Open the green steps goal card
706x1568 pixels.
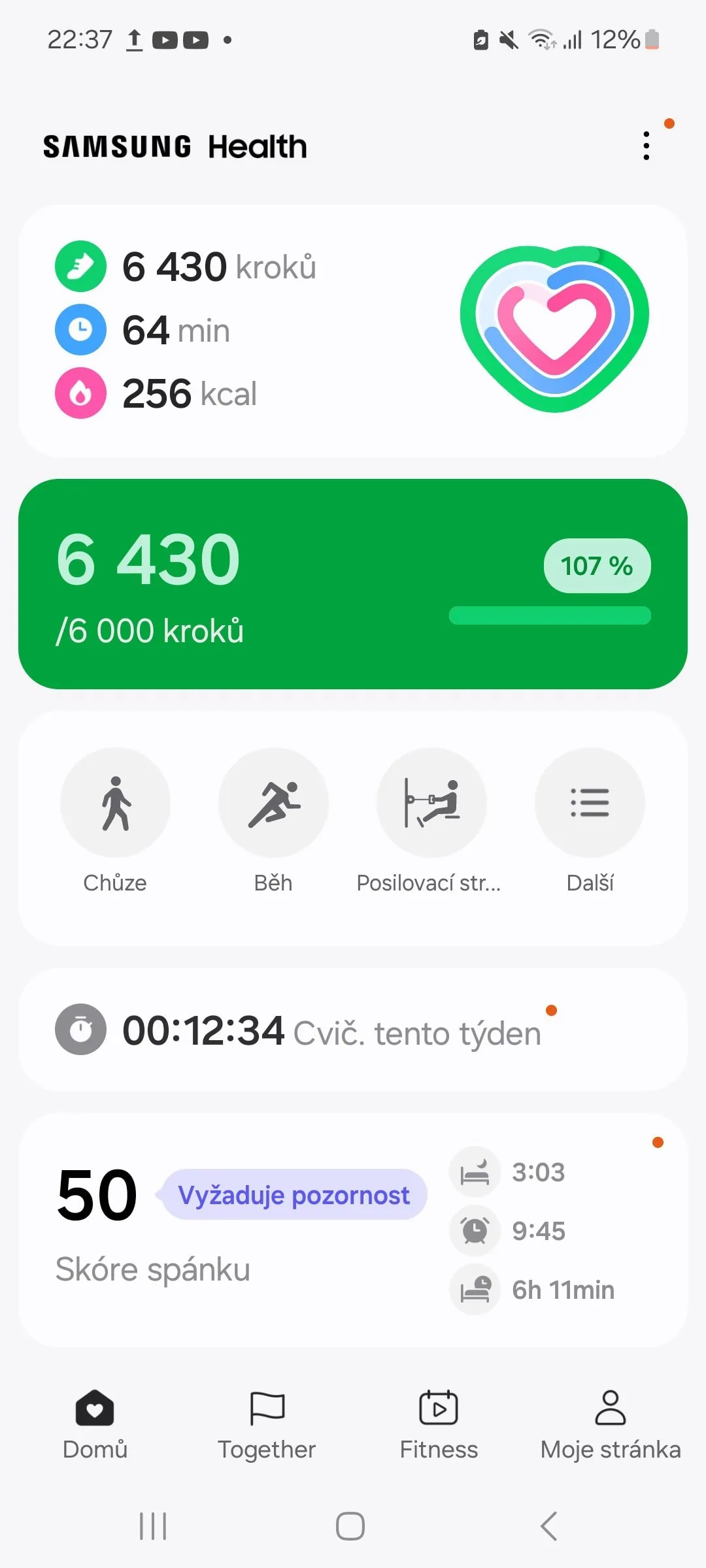353,583
